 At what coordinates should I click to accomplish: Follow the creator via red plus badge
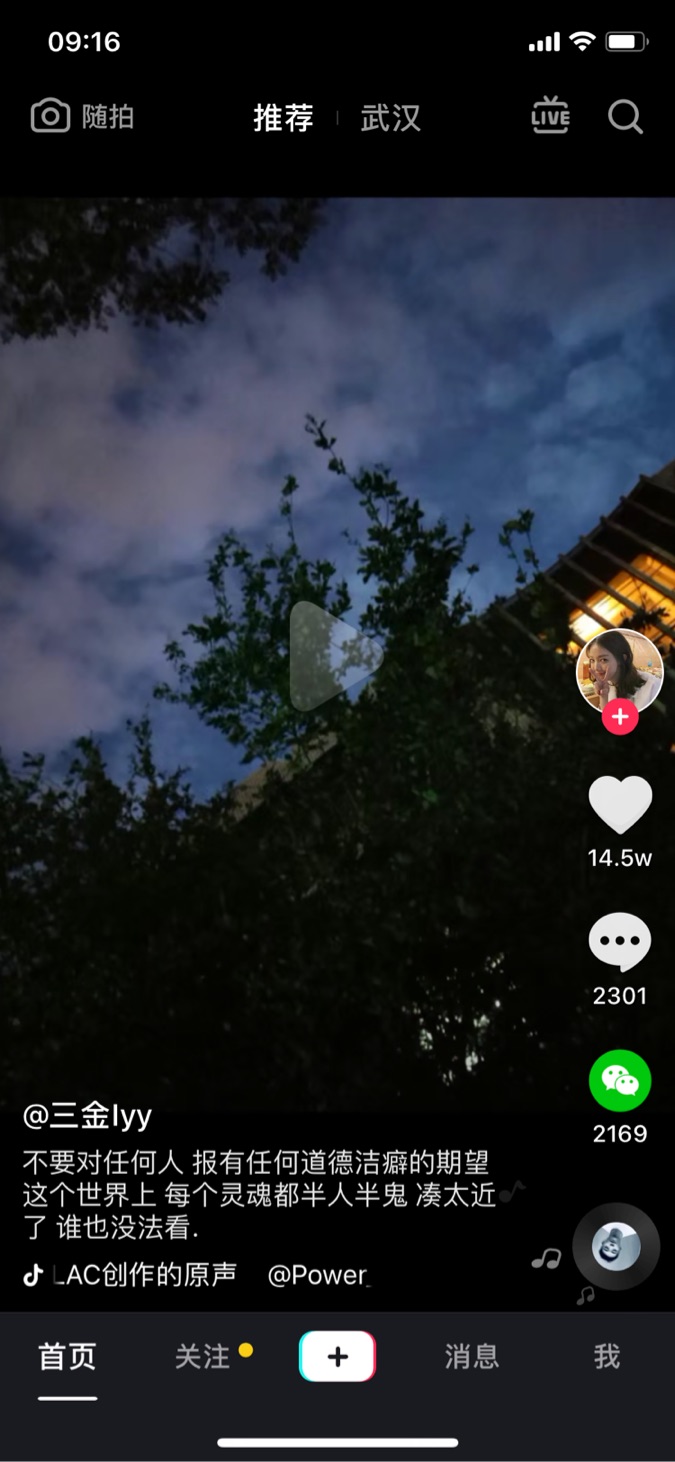coord(620,717)
